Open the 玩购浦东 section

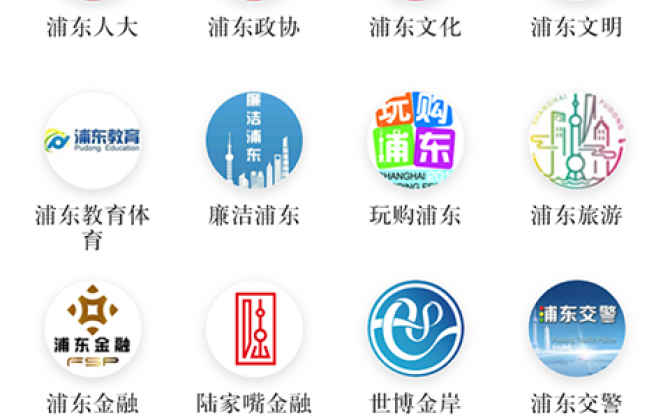click(415, 141)
